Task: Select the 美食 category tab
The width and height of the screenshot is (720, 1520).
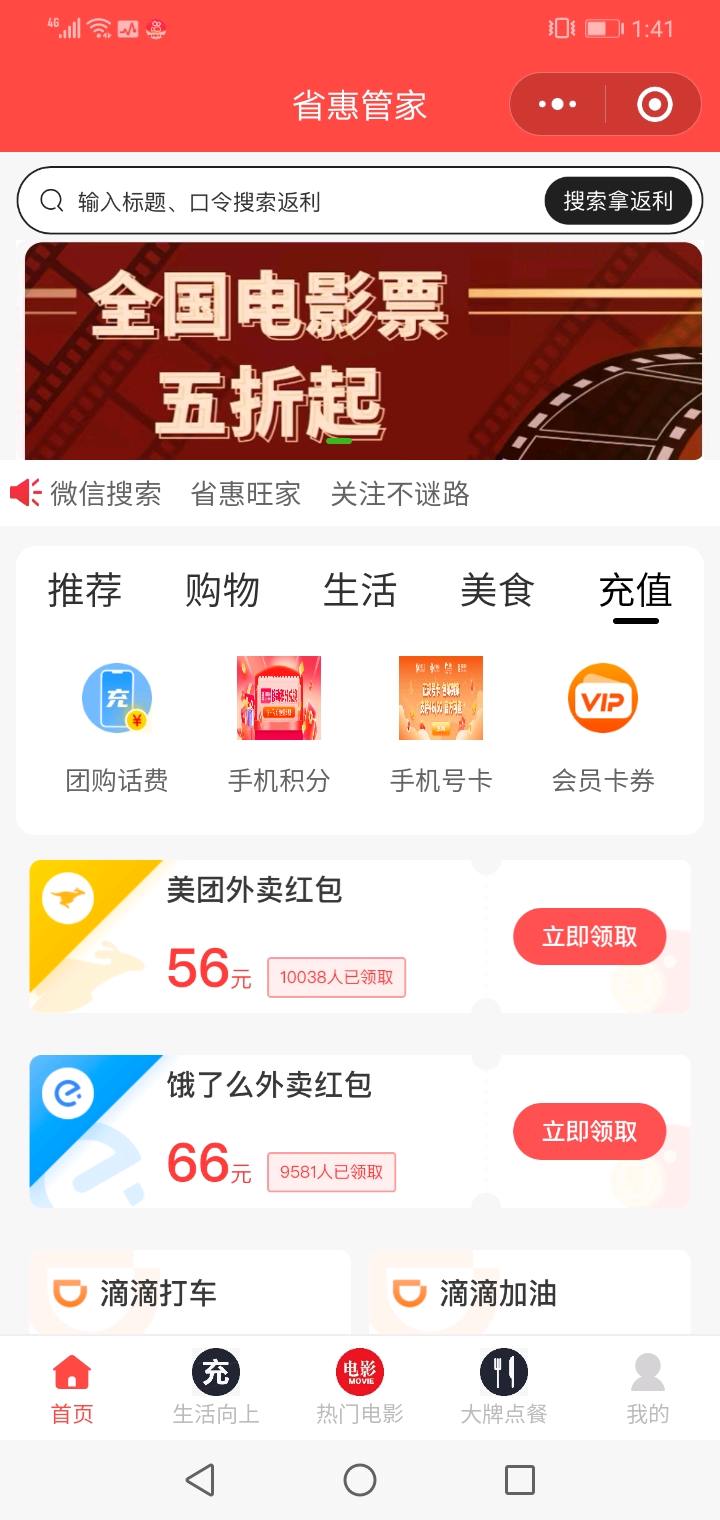Action: click(497, 590)
